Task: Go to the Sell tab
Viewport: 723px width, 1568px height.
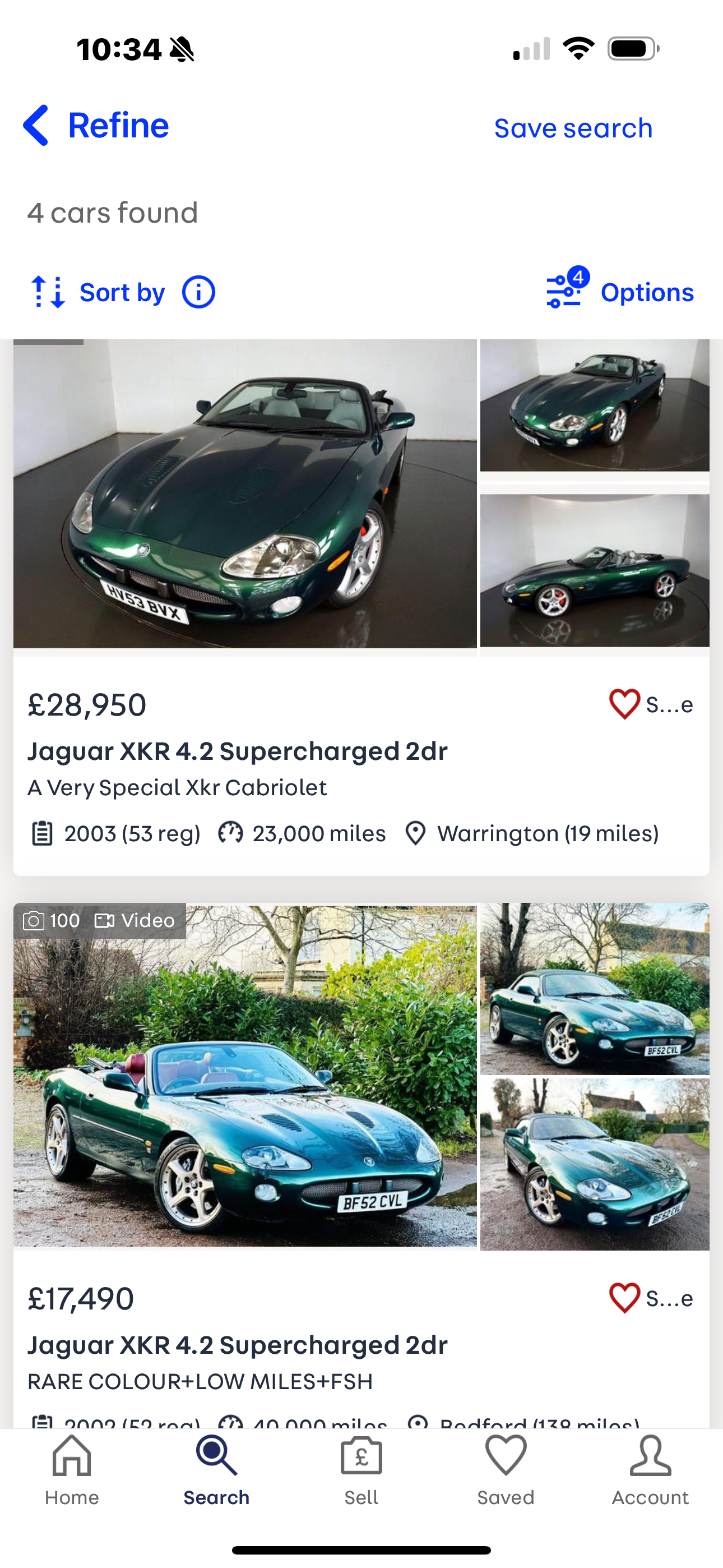Action: pos(361,1470)
